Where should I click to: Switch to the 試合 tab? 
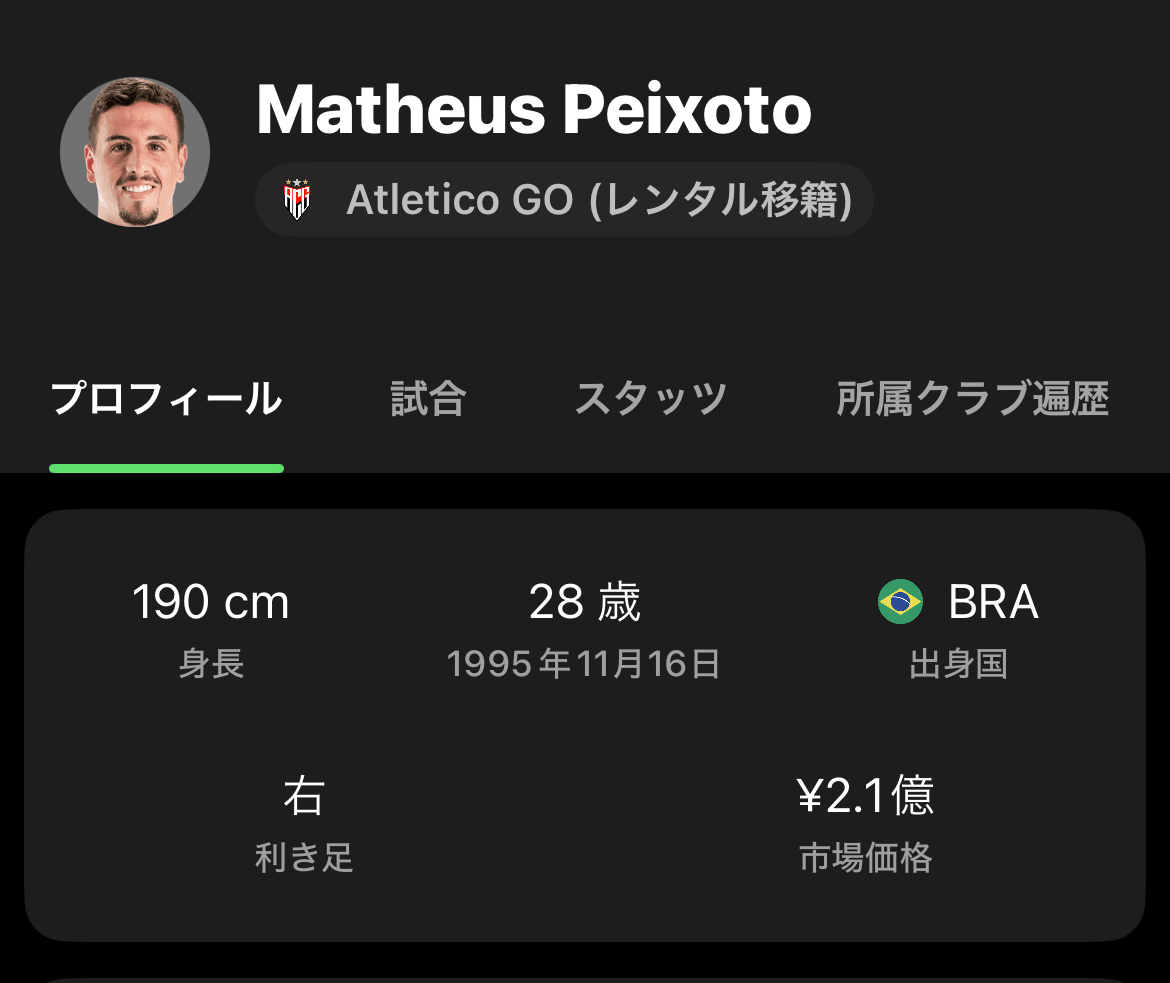tap(428, 400)
